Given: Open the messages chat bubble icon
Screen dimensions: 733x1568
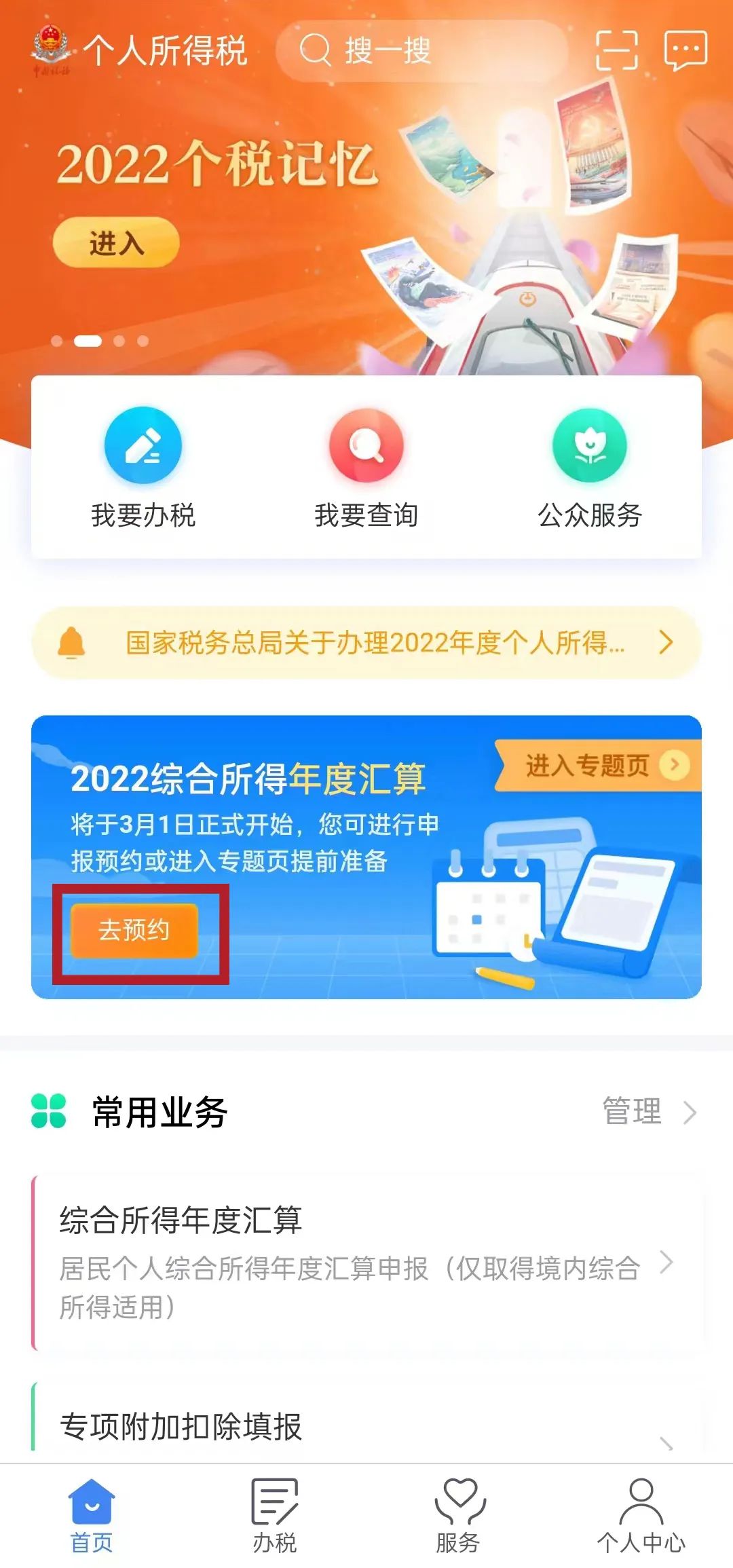Looking at the screenshot, I should pyautogui.click(x=685, y=51).
